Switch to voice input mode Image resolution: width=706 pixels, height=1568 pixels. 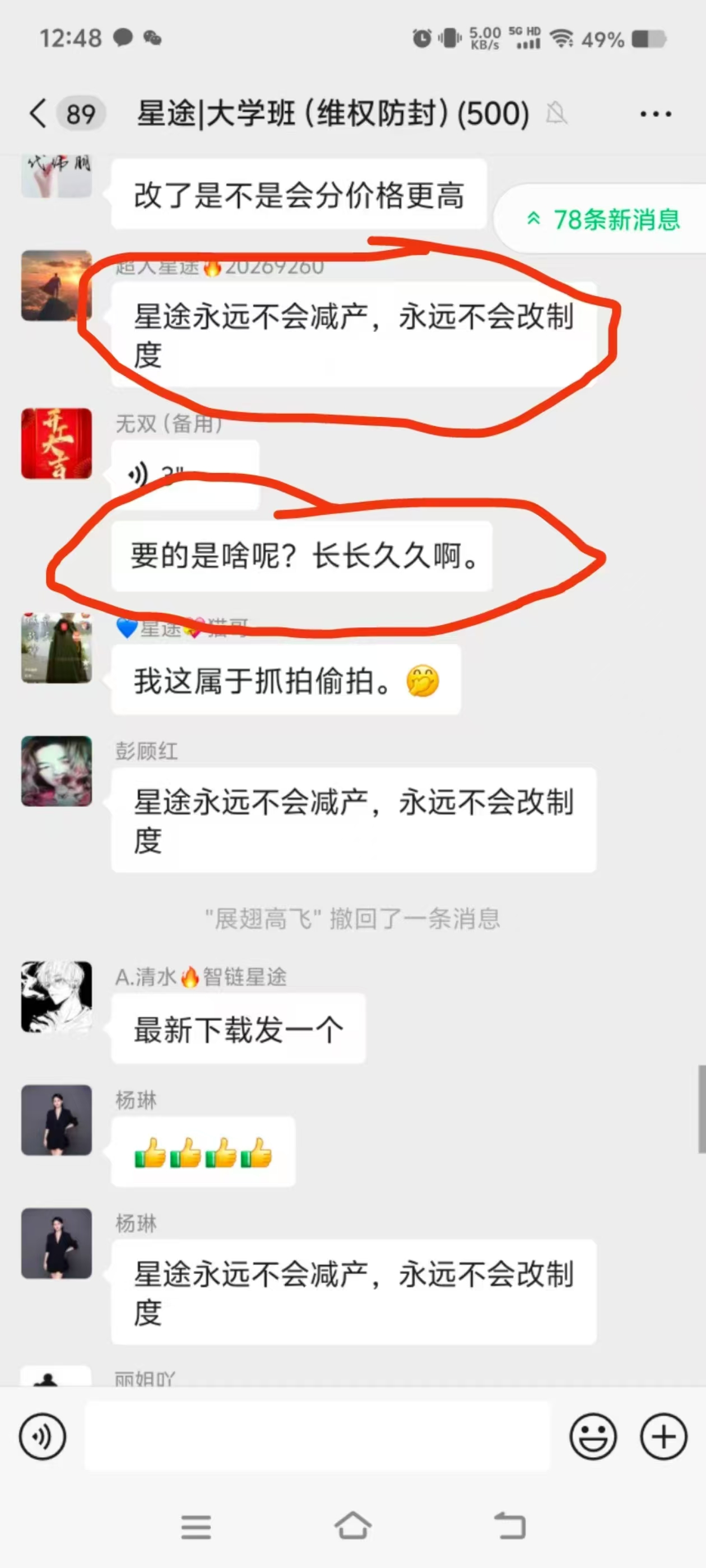(x=42, y=1436)
